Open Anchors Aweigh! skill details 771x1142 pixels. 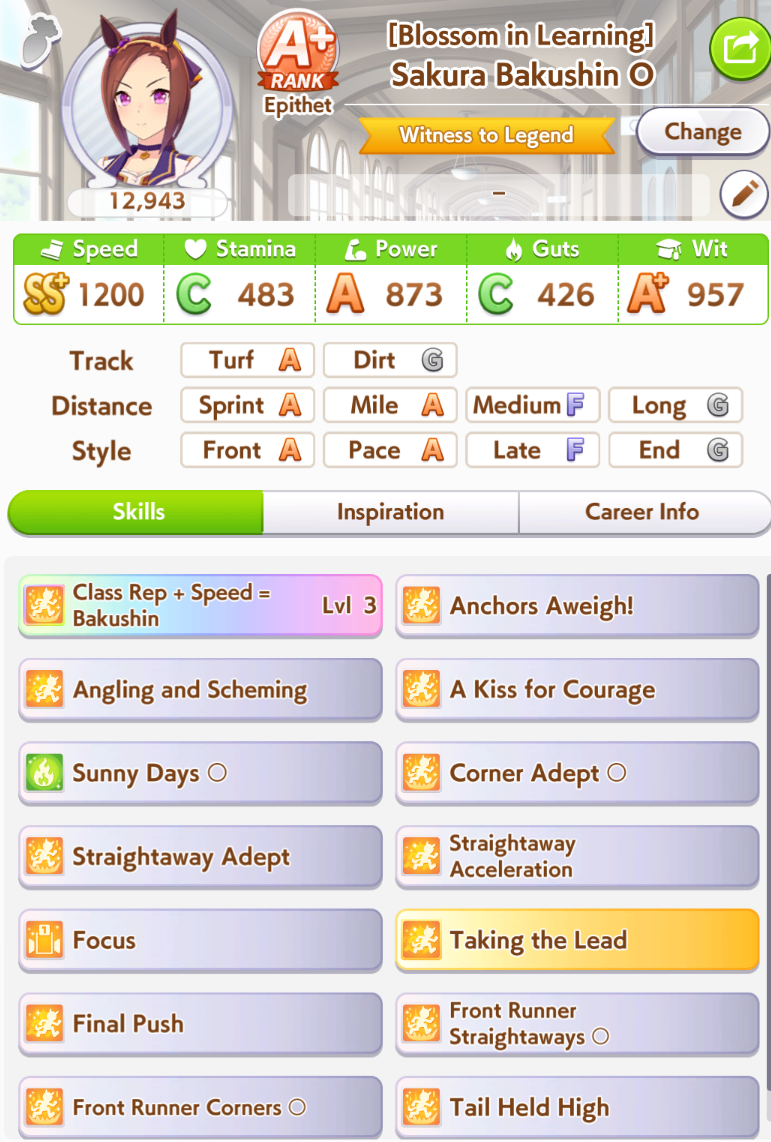(577, 606)
